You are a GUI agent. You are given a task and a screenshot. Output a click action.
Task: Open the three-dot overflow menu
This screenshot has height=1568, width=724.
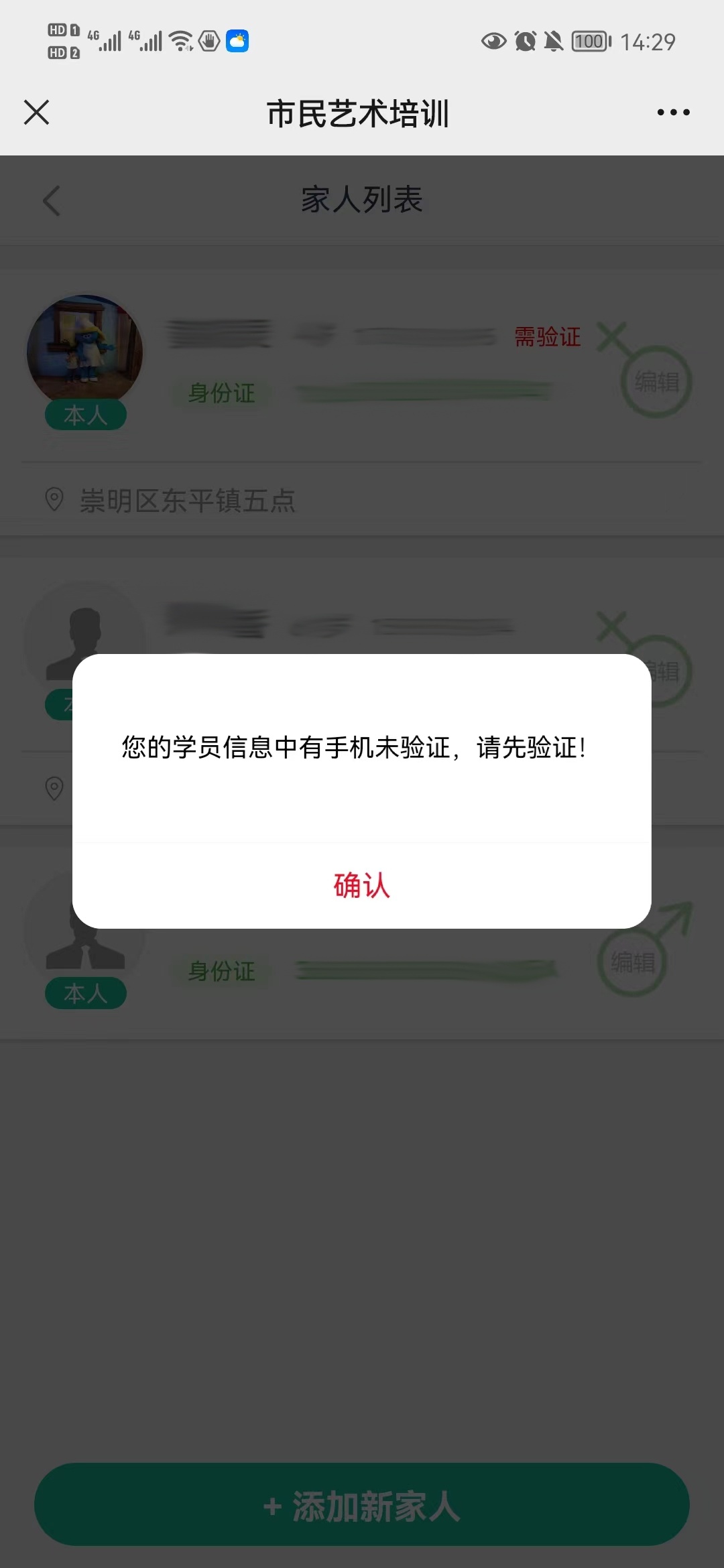(673, 113)
